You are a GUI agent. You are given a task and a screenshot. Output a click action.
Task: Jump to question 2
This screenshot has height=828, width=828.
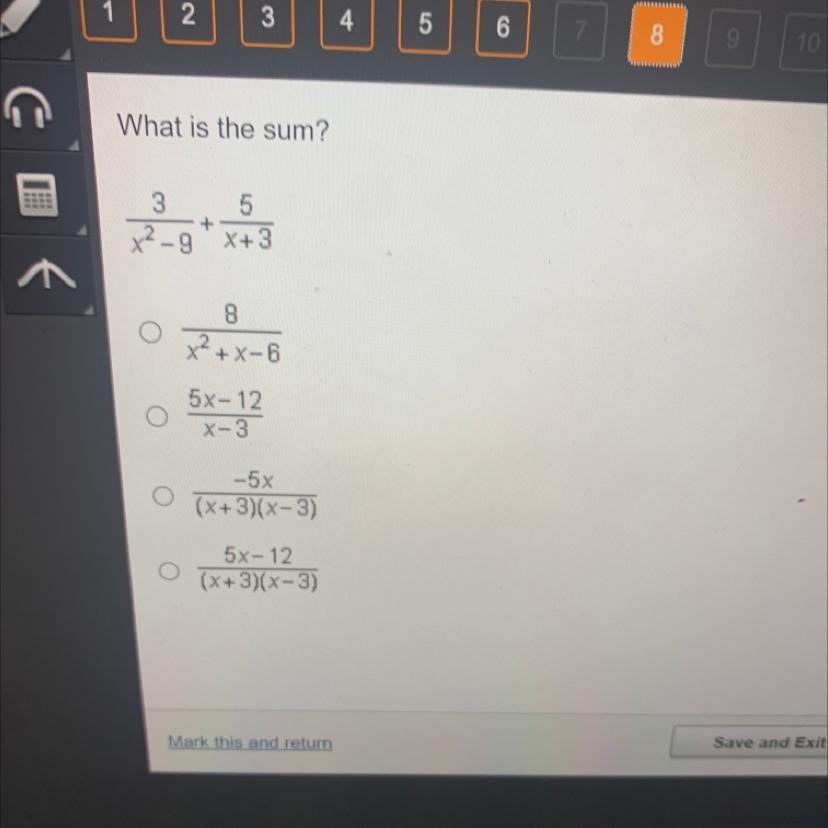[x=188, y=18]
